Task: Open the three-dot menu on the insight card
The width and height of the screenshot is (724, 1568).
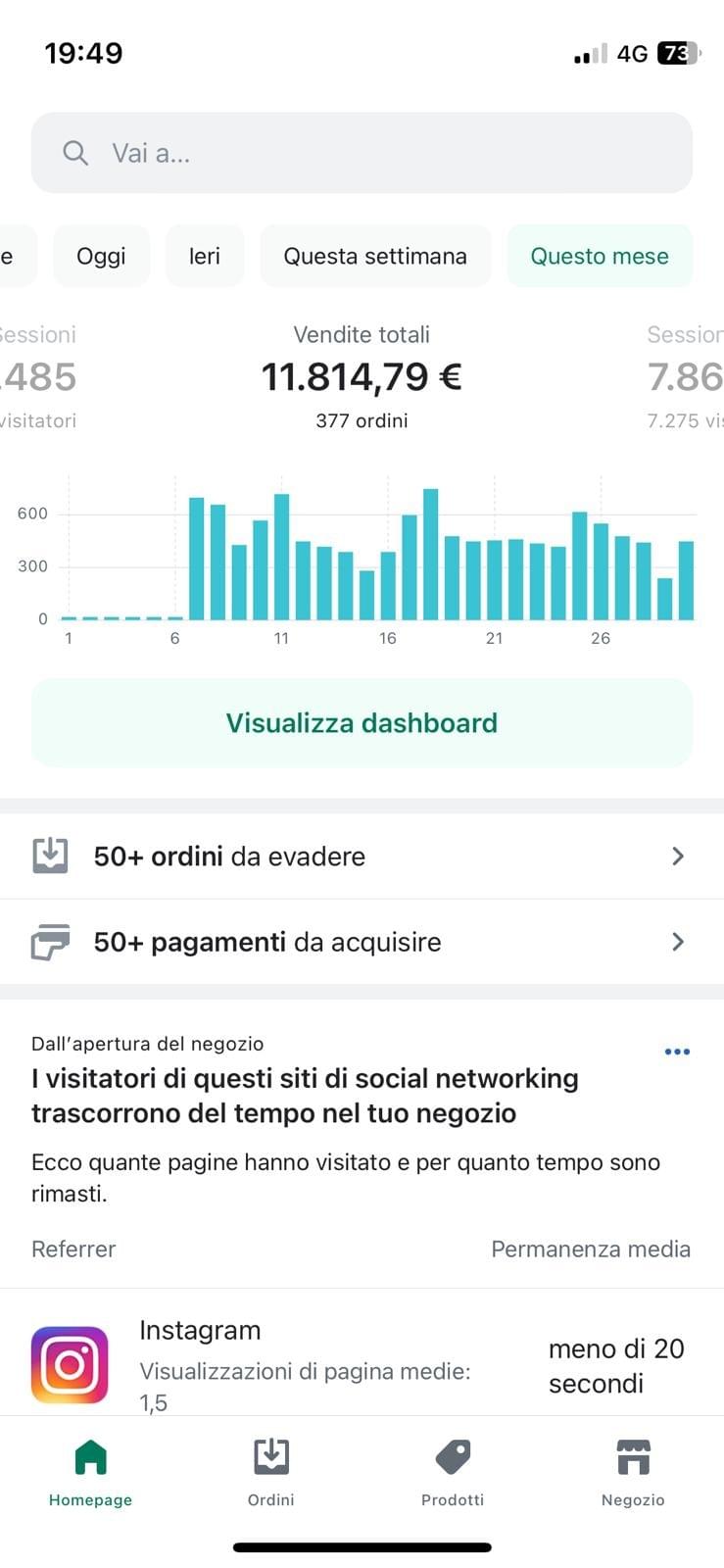Action: [x=677, y=1052]
